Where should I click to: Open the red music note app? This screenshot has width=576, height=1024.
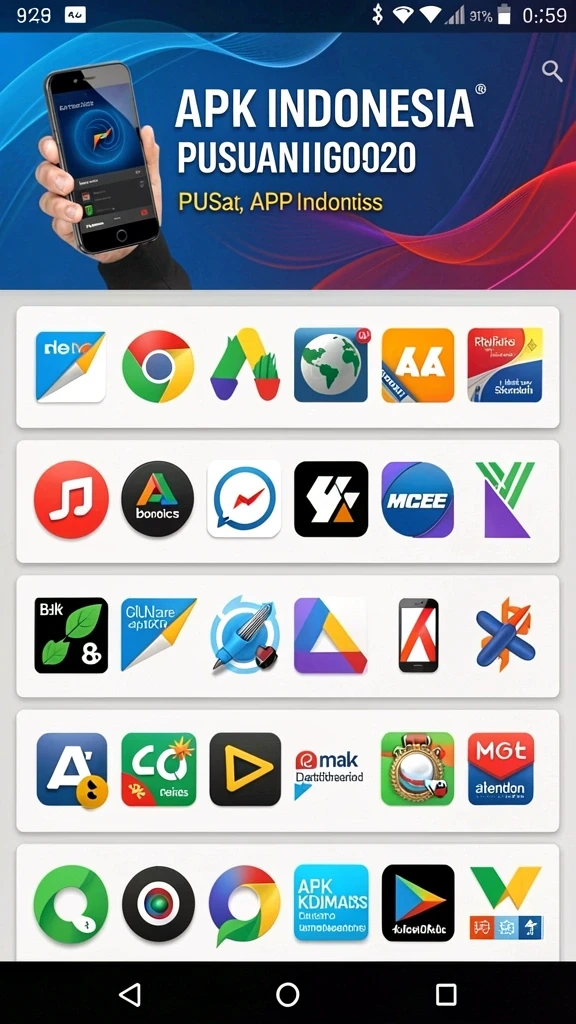(71, 500)
